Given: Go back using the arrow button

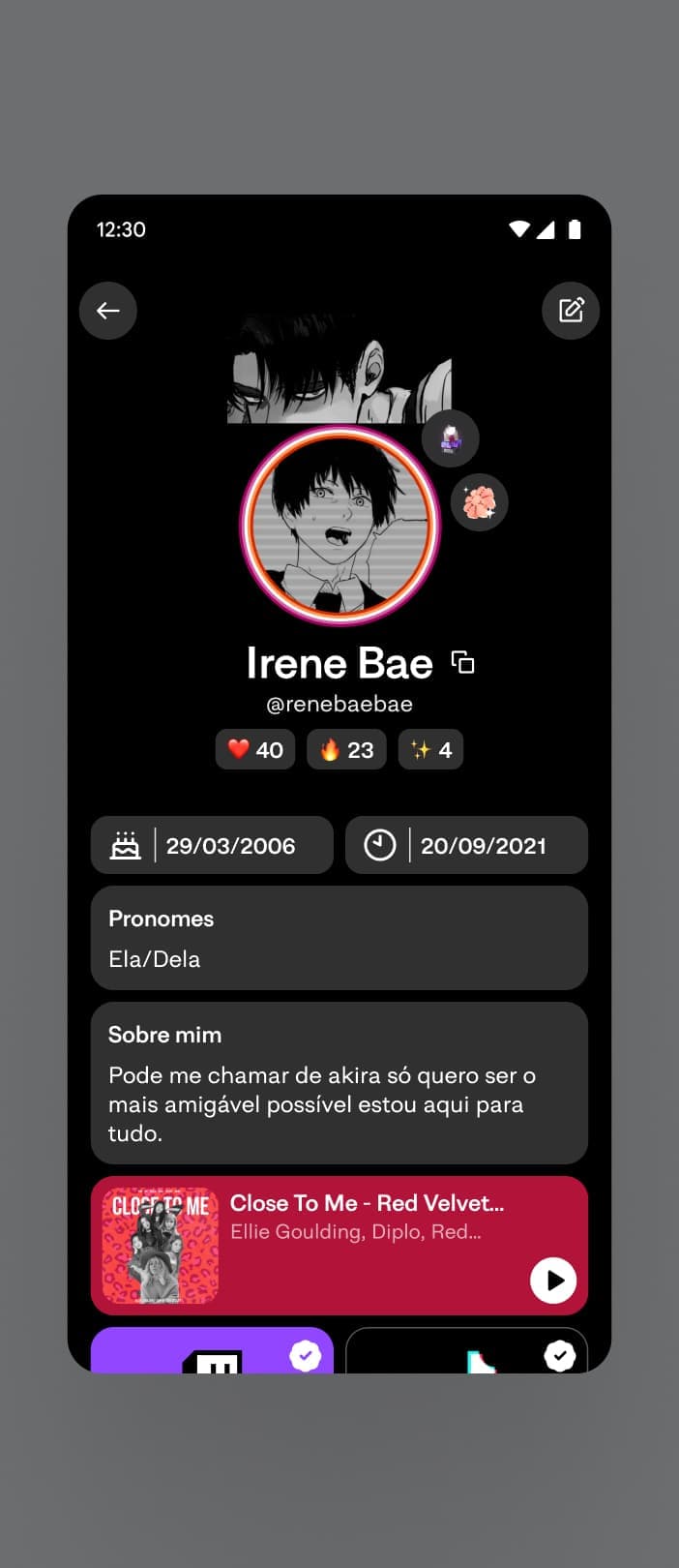Looking at the screenshot, I should 108,311.
